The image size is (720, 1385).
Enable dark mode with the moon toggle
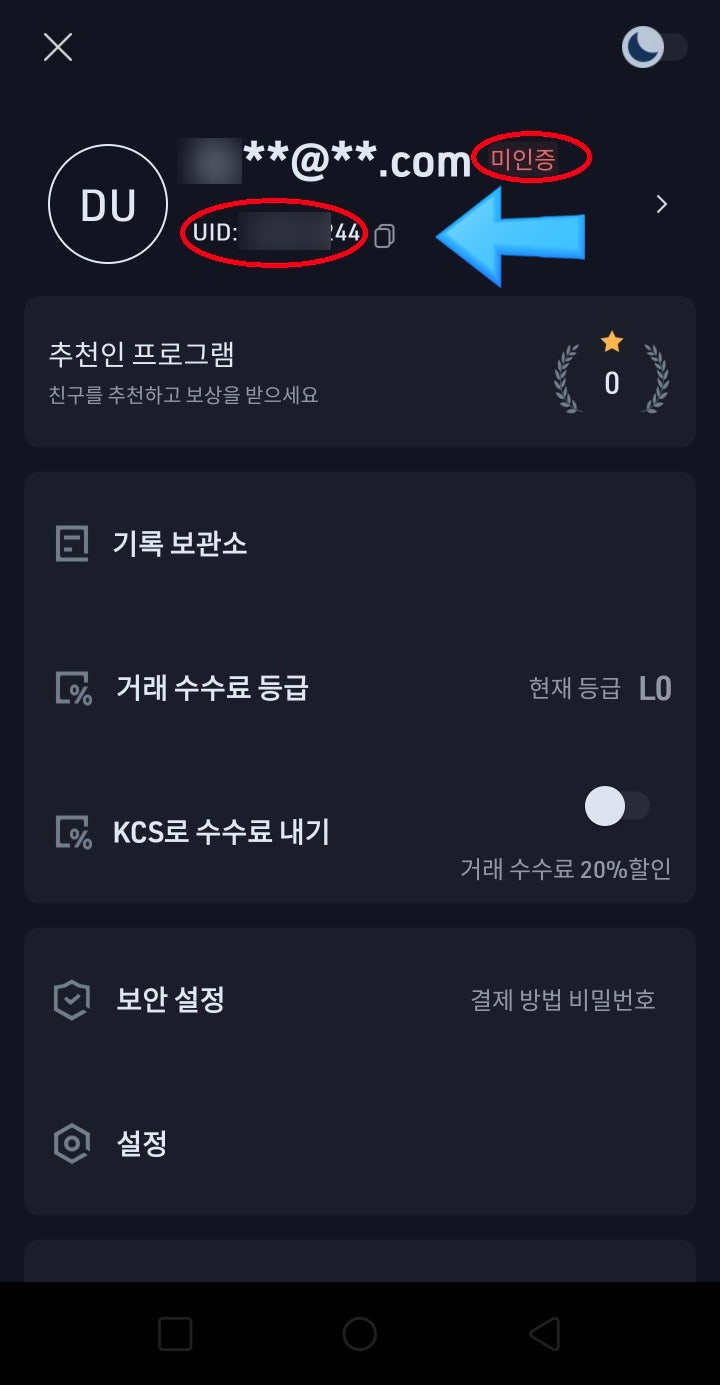pyautogui.click(x=645, y=46)
